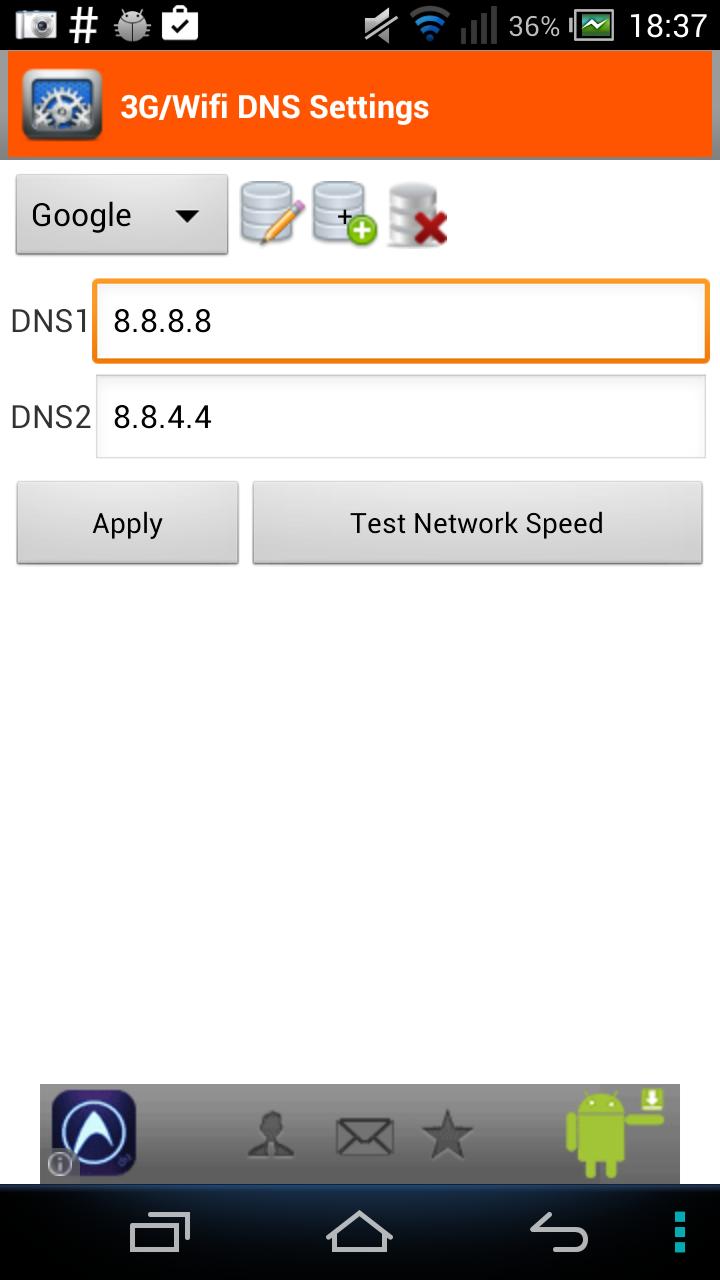
Task: Click Test Network Speed
Action: coord(477,522)
